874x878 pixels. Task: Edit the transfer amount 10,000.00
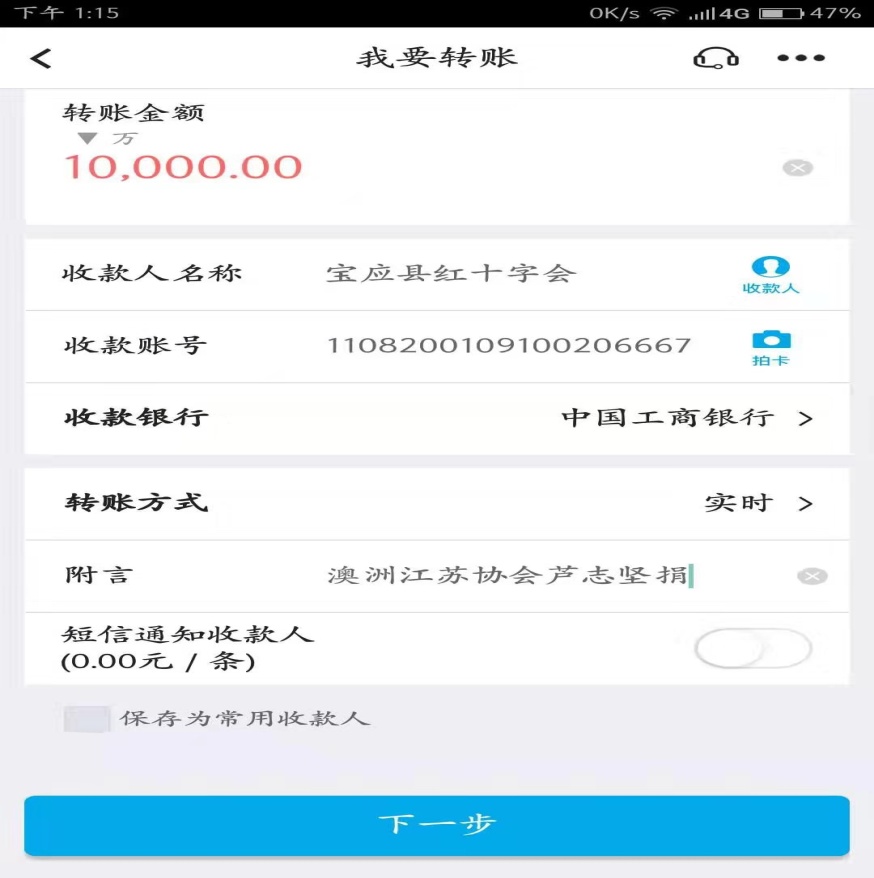[184, 167]
